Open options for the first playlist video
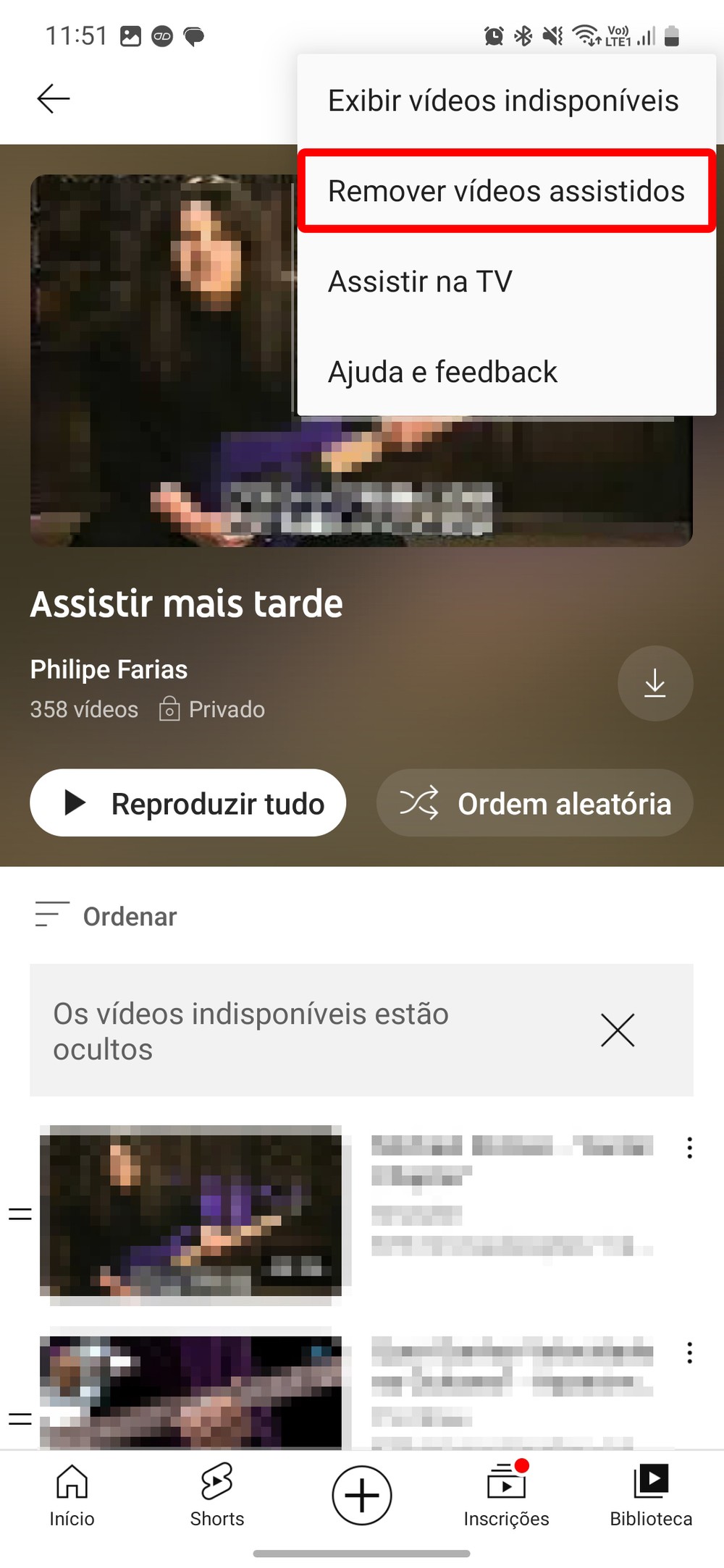Screen dimensions: 724x1568 689,1148
